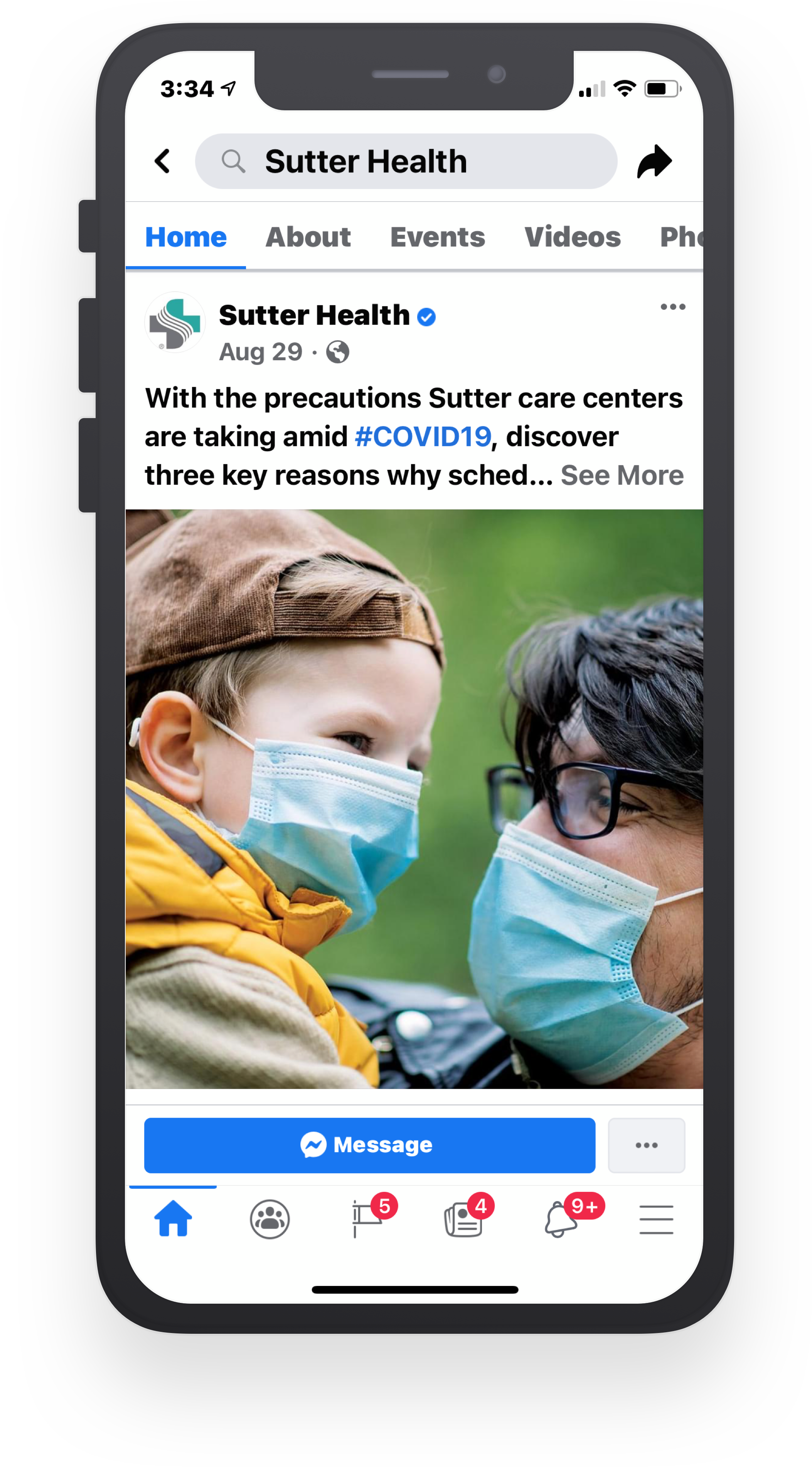
Task: Tap the Sutter Health search field
Action: click(x=406, y=161)
